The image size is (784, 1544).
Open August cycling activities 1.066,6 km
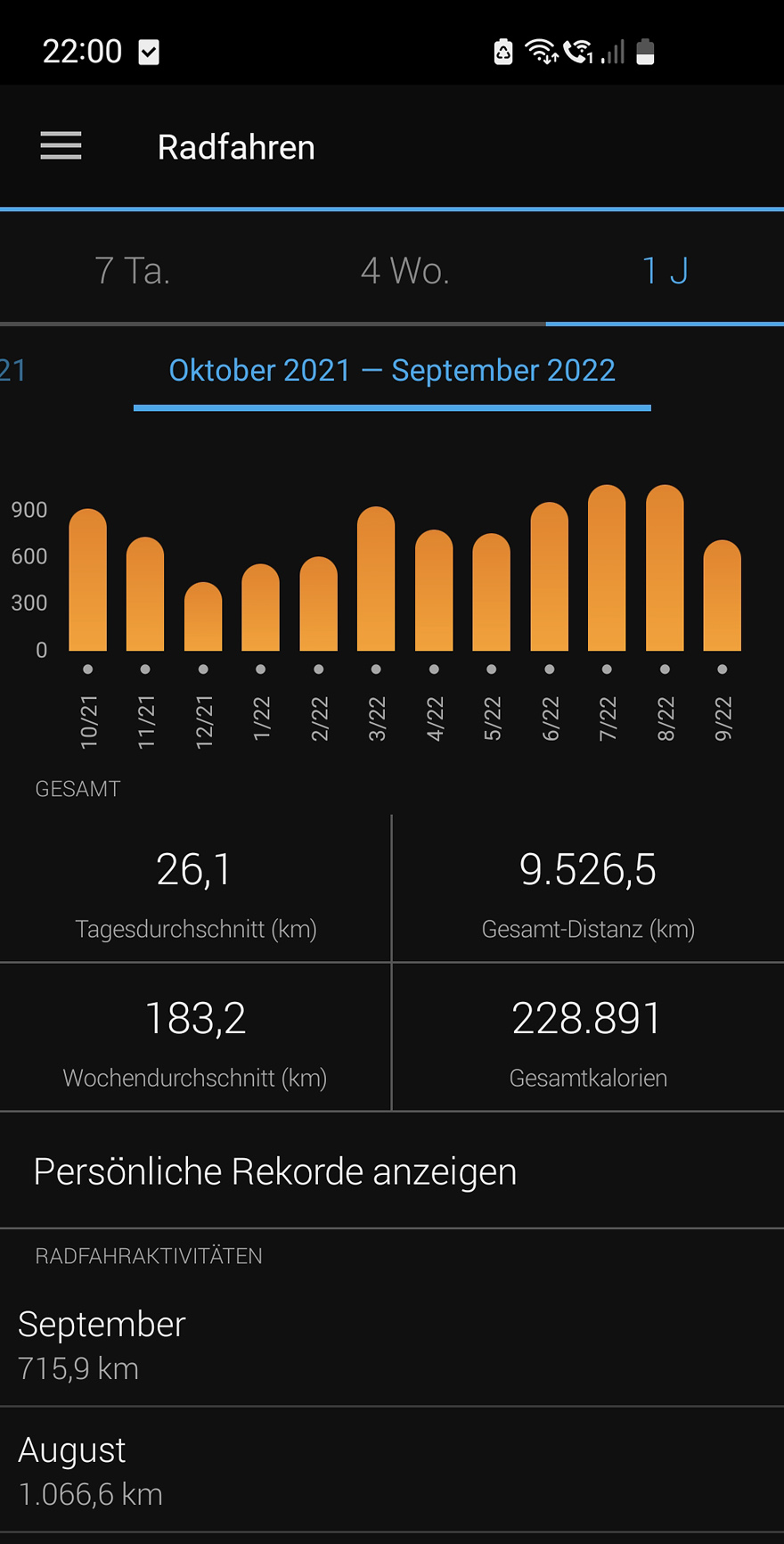pyautogui.click(x=392, y=1471)
